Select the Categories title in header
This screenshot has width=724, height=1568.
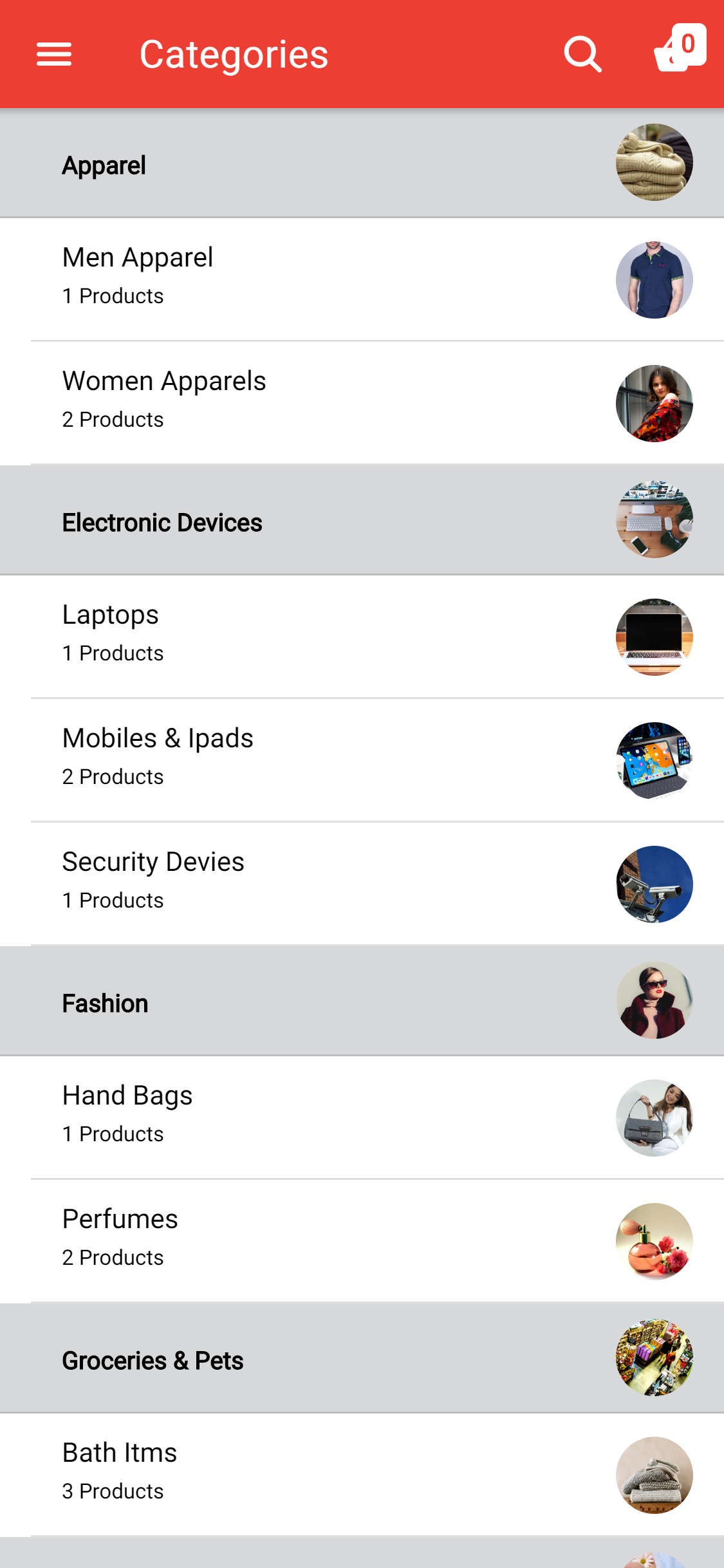click(233, 54)
